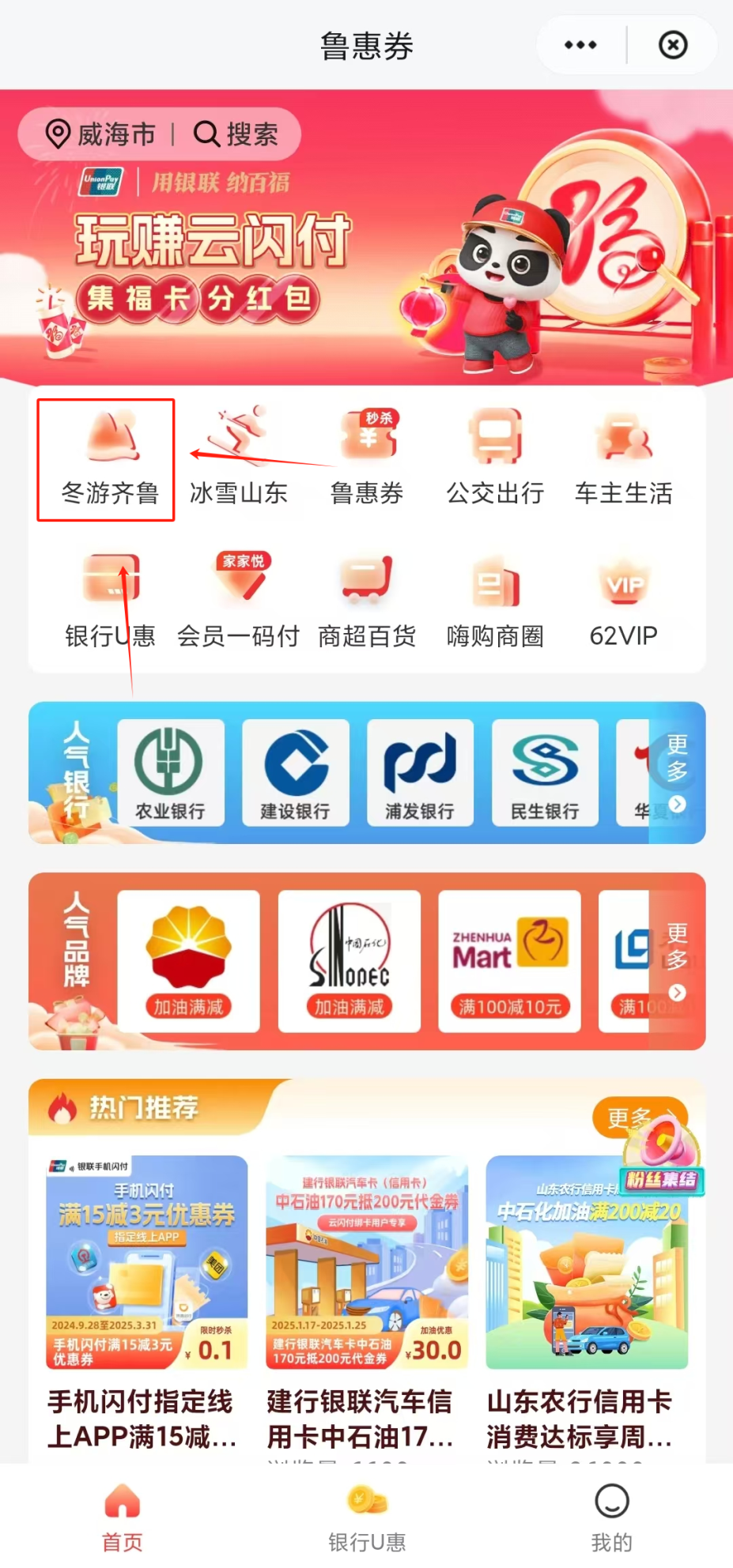Close the 鲁惠券 mini program
The width and height of the screenshot is (733, 1568).
(673, 45)
